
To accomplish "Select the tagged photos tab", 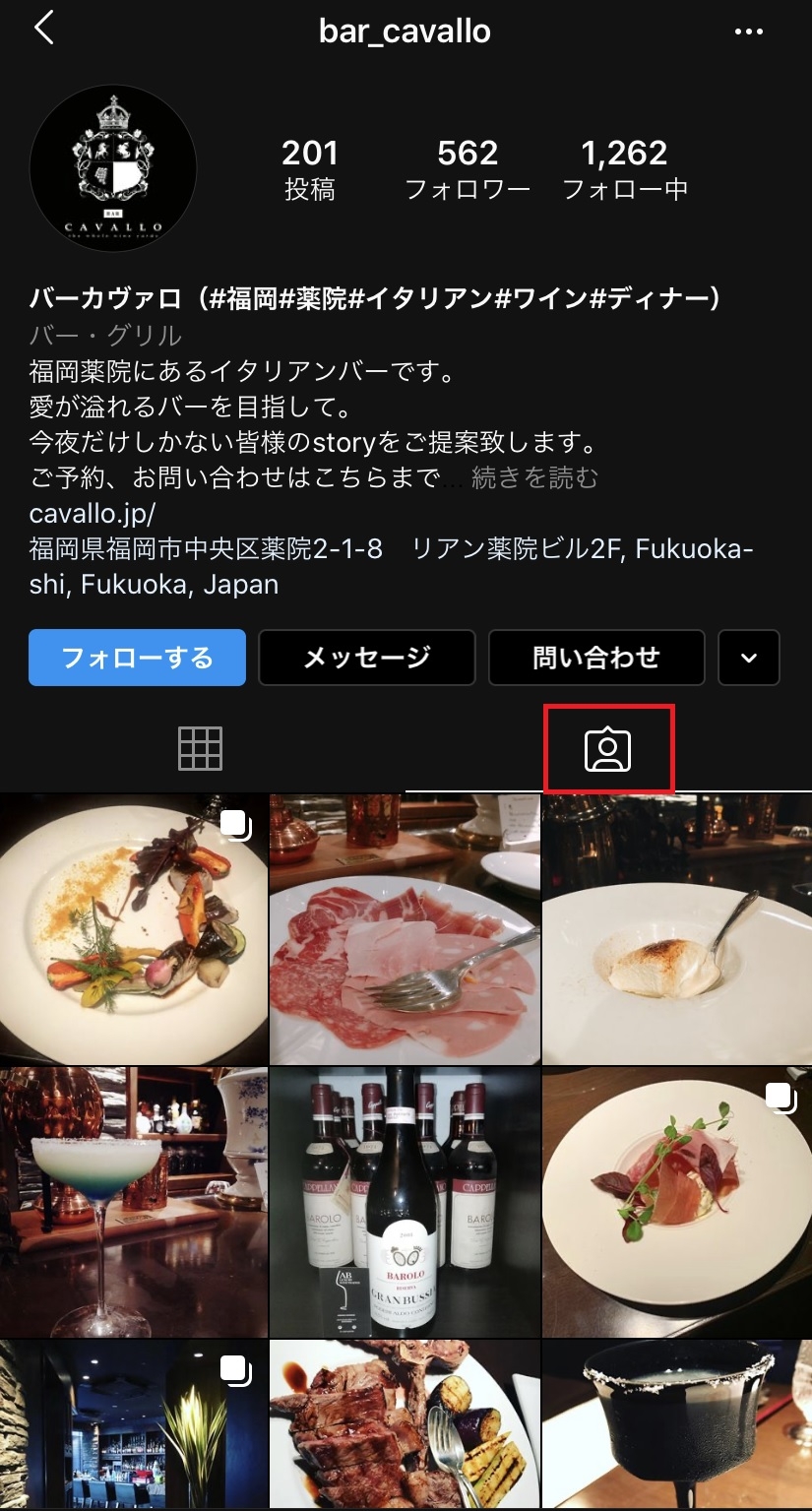I will (607, 750).
